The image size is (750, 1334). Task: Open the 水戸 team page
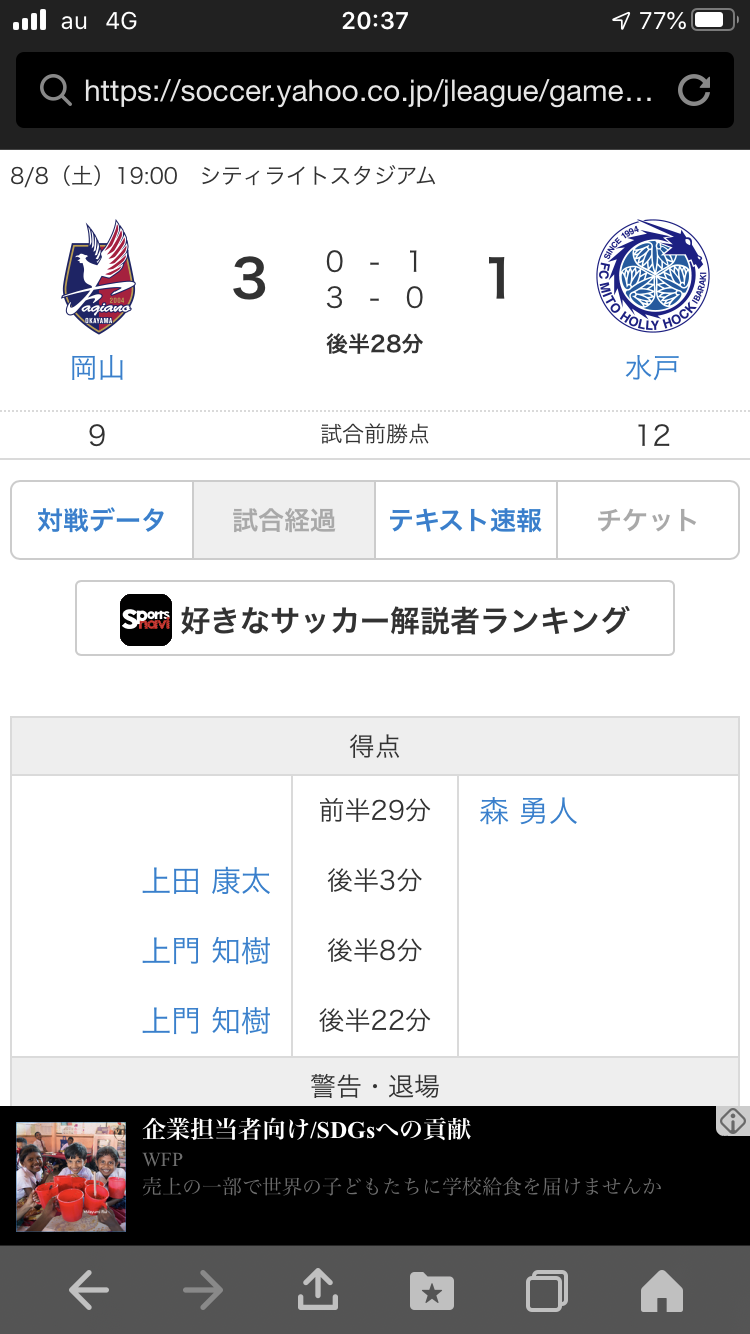652,368
